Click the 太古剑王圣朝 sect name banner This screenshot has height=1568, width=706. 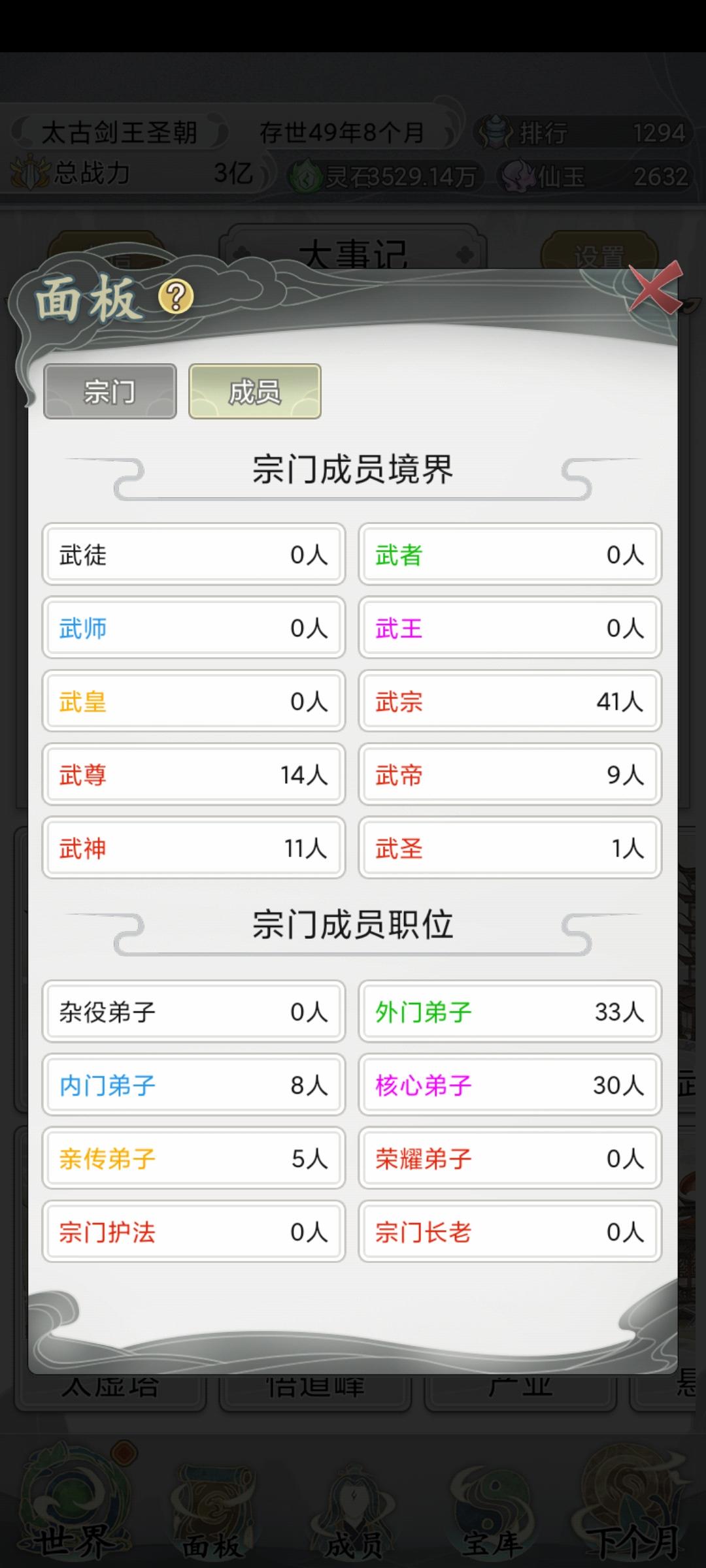click(x=121, y=131)
